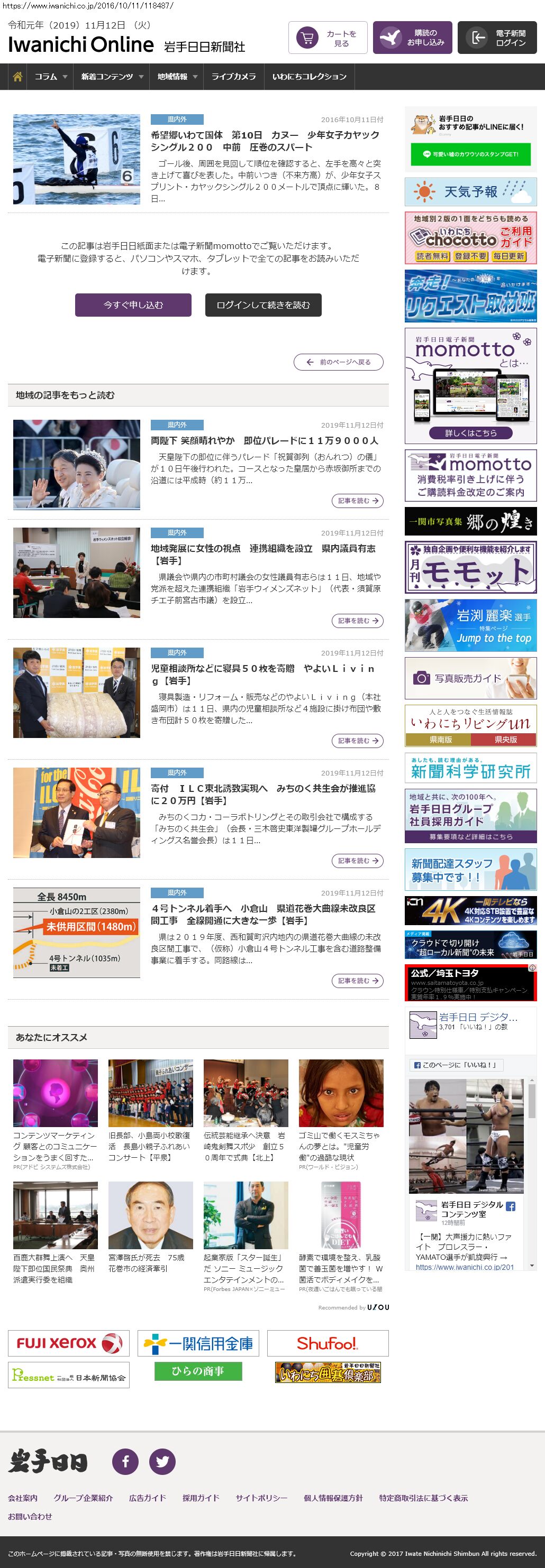Image resolution: width=545 pixels, height=1568 pixels.
Task: Tap the 今すぐ申し込む button
Action: click(133, 305)
